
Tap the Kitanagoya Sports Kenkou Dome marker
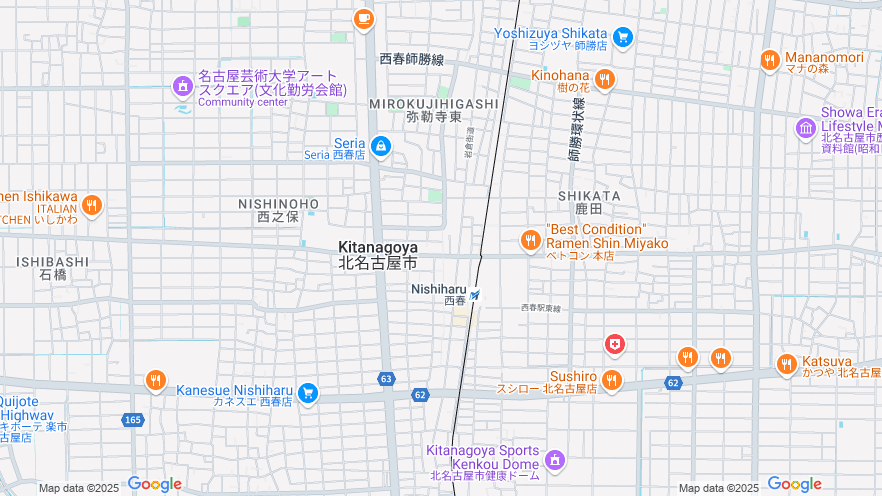tap(555, 461)
